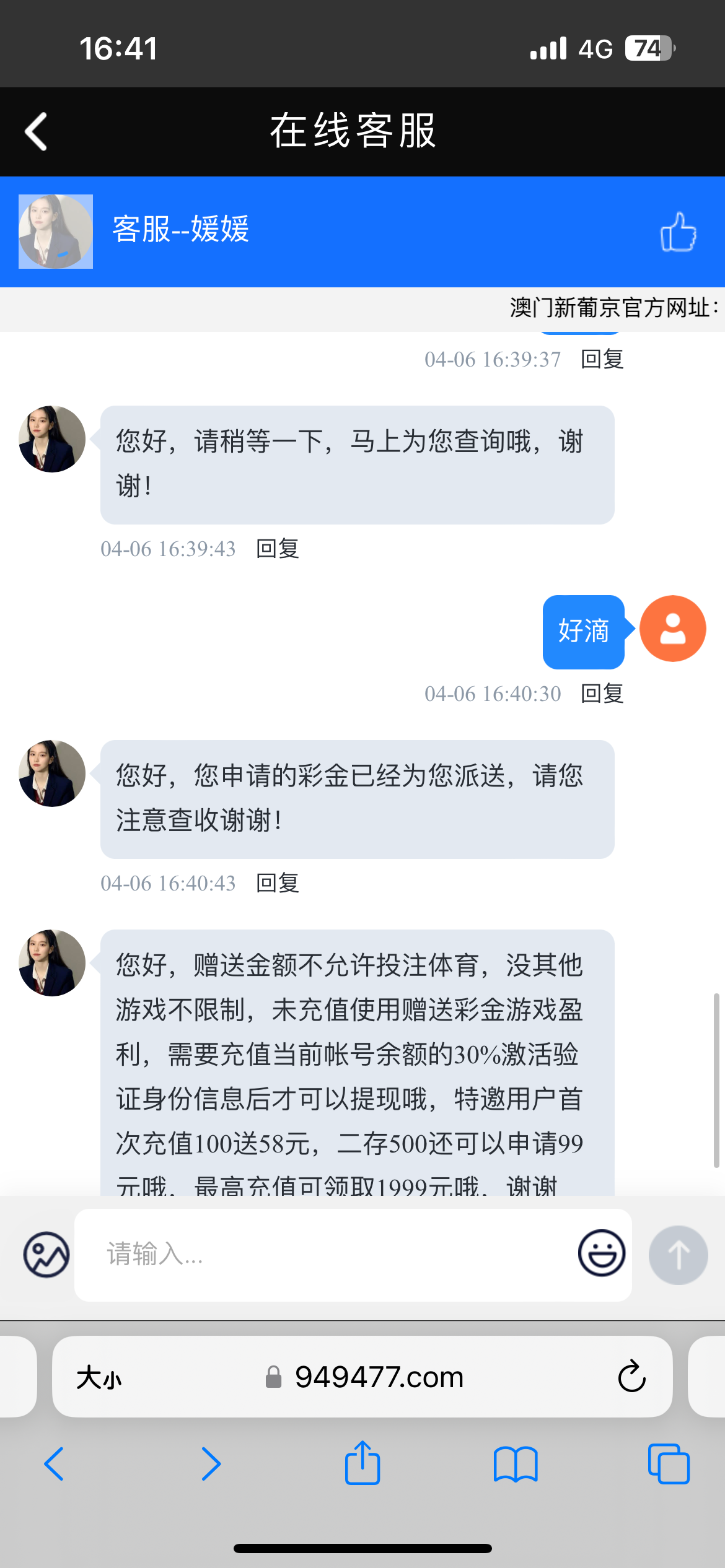The height and width of the screenshot is (1568, 725).
Task: Reload the page with the refresh icon
Action: 631,1376
